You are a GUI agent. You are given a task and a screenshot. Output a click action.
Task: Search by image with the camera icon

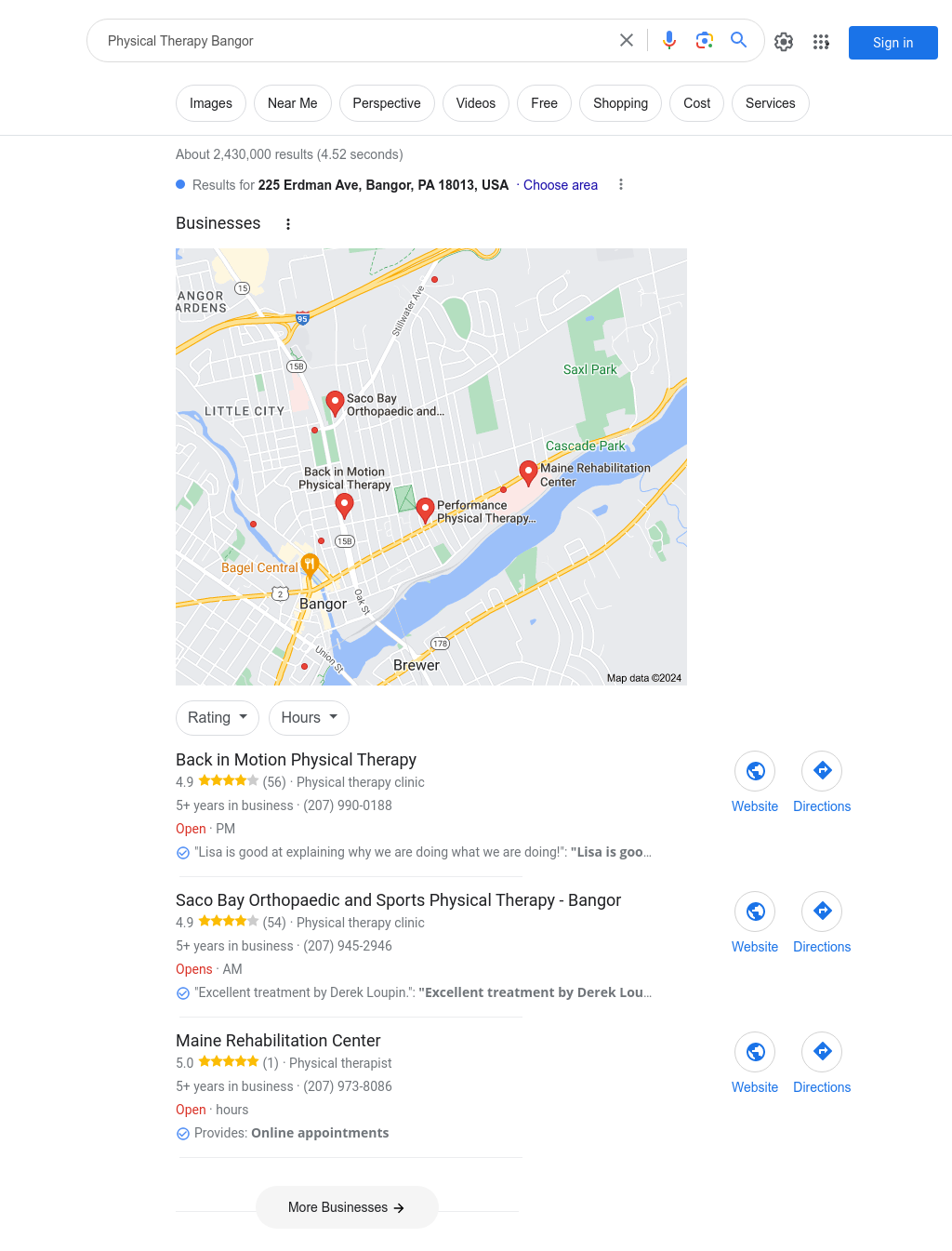tap(705, 40)
